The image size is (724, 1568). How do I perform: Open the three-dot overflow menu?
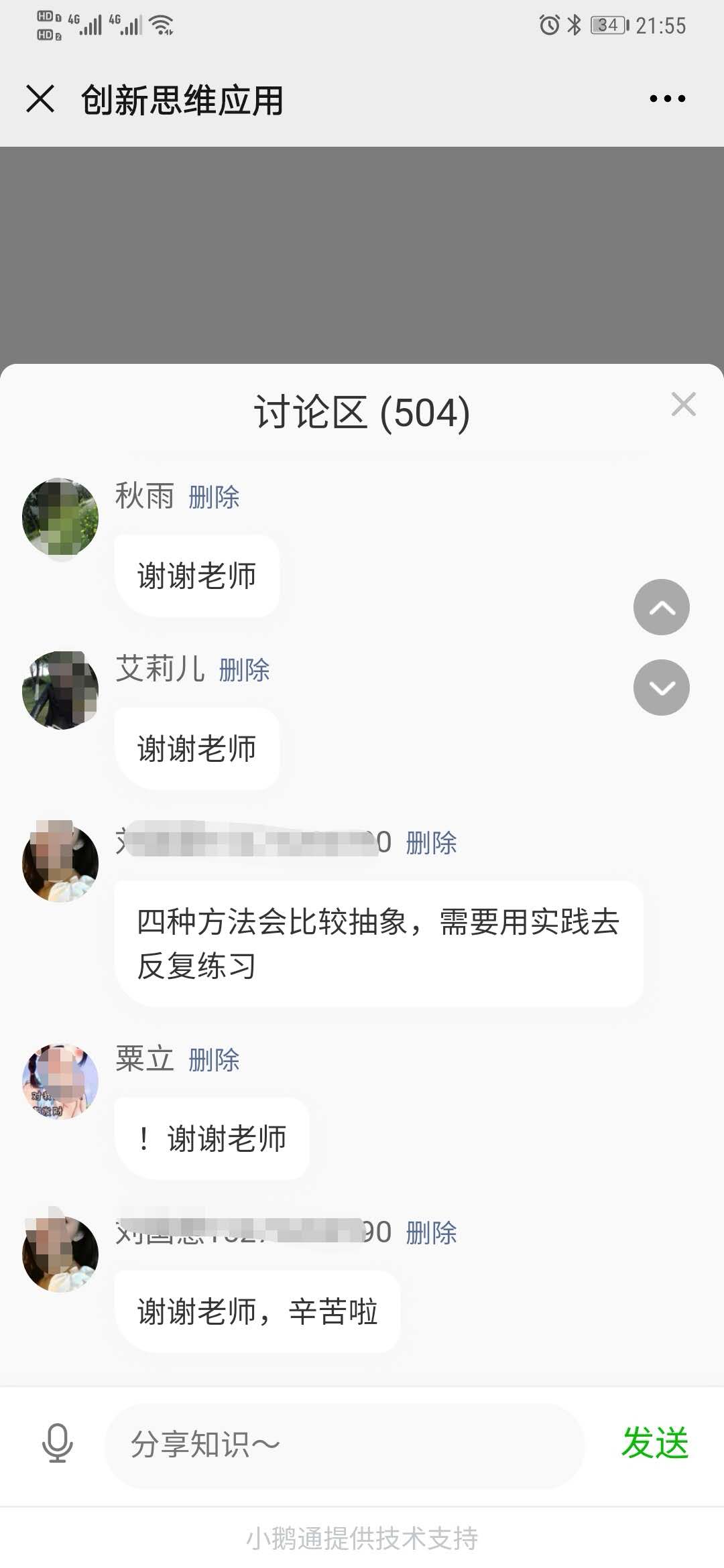667,99
